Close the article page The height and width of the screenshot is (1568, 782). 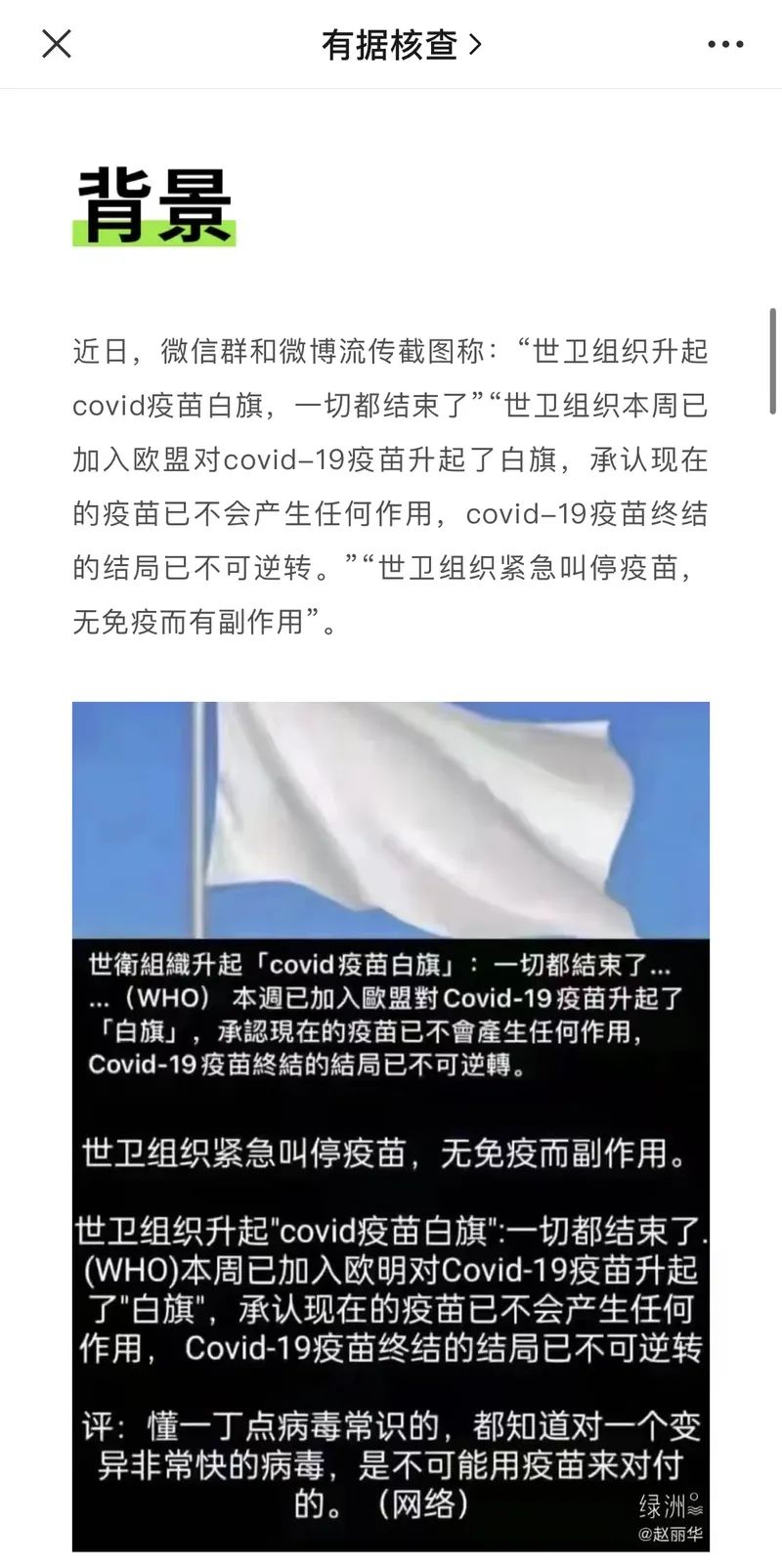click(x=57, y=44)
